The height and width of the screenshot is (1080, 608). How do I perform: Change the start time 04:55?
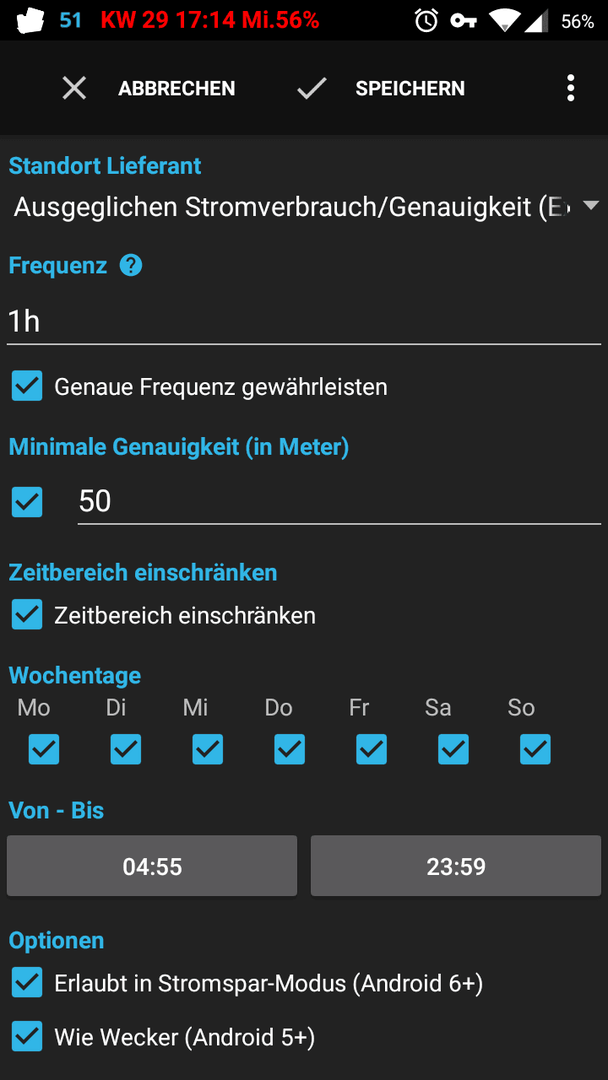(x=152, y=866)
